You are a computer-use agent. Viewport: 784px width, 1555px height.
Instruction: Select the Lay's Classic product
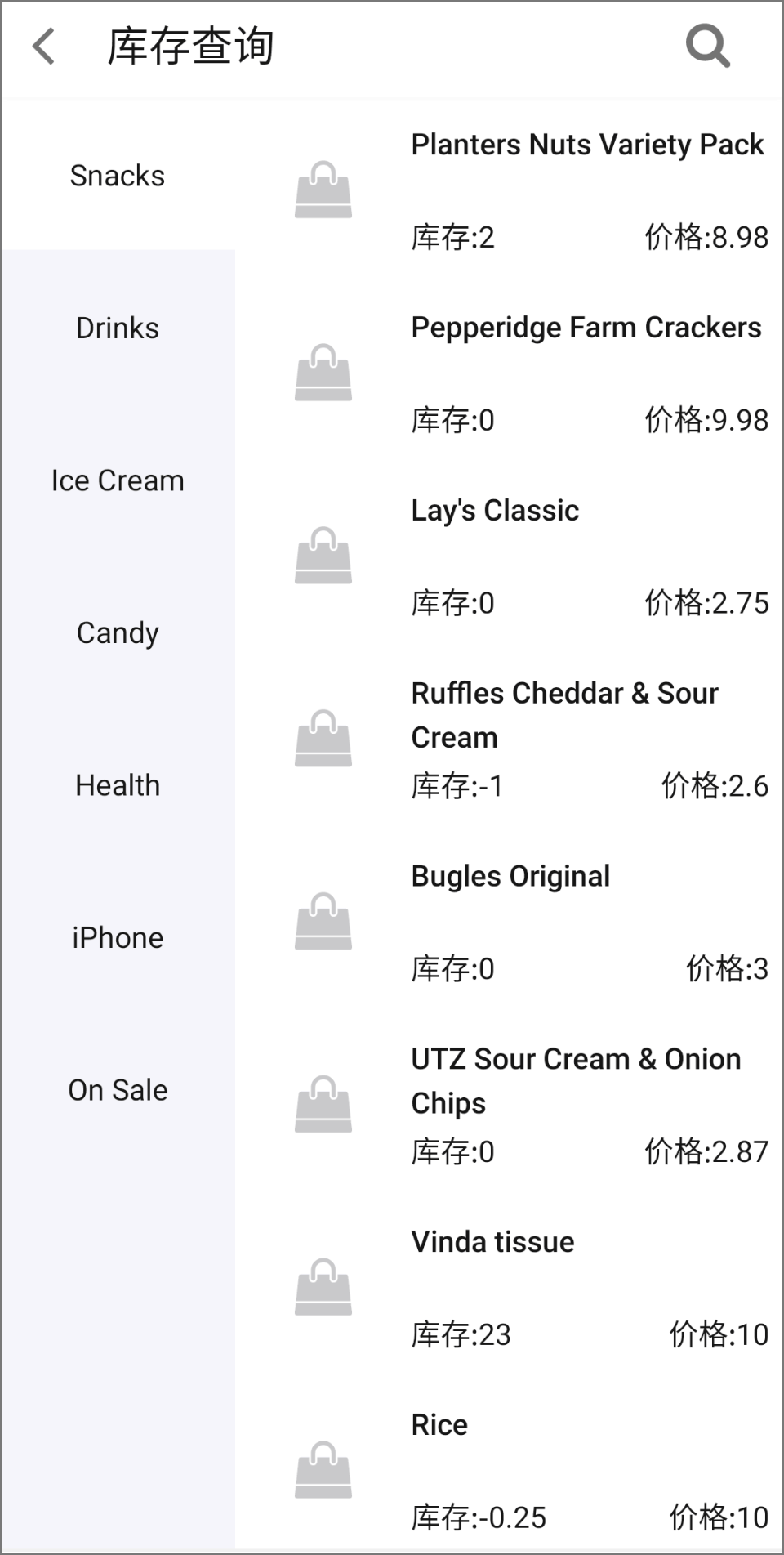[x=510, y=556]
